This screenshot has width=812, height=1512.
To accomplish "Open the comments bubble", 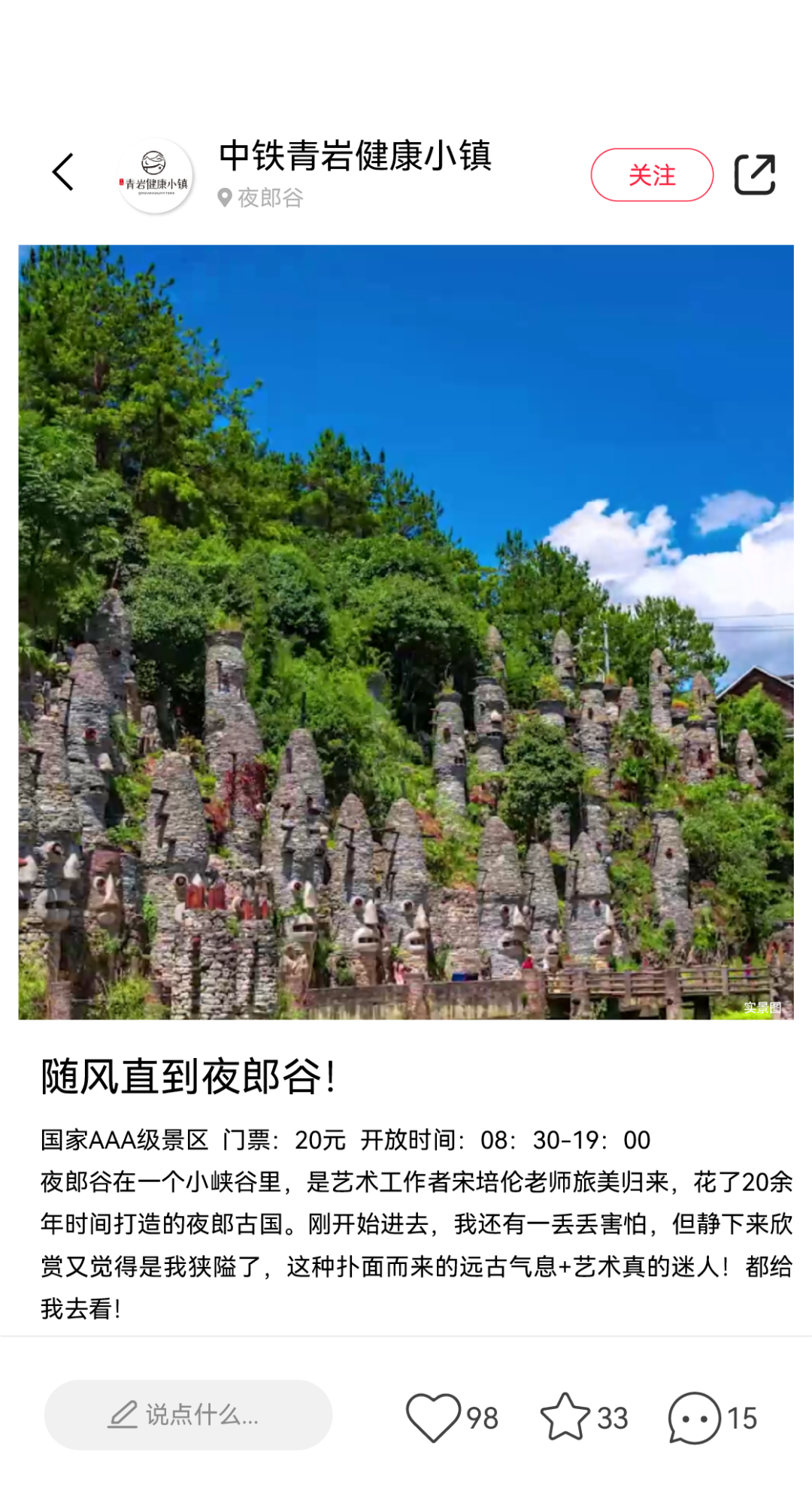I will [x=694, y=1418].
